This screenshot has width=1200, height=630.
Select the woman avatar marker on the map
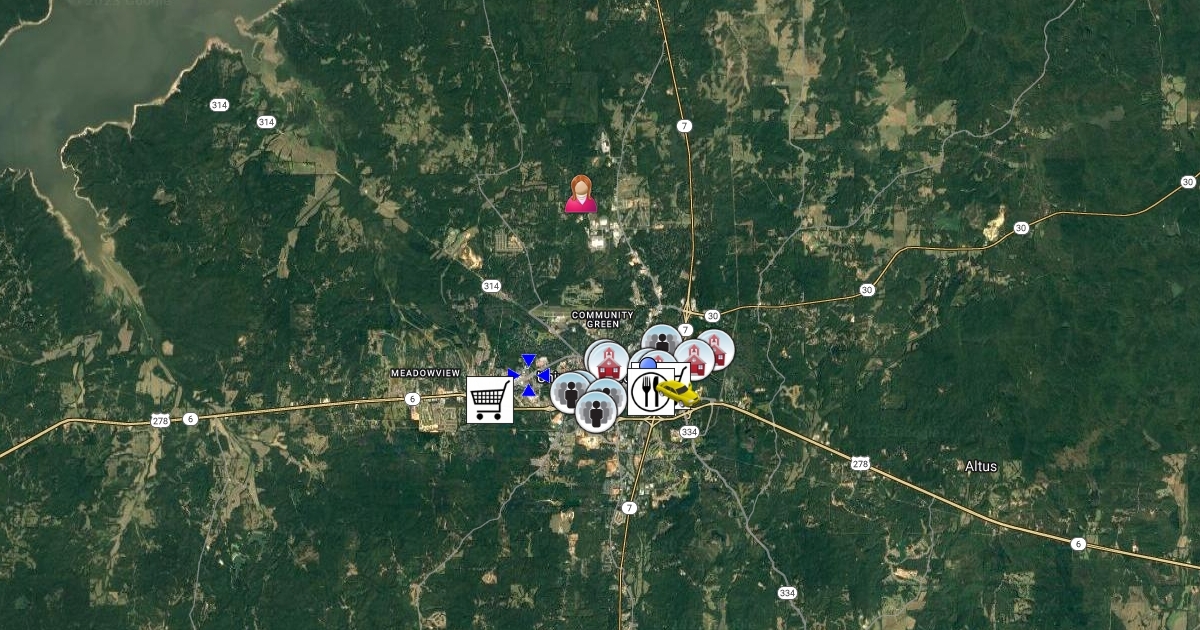581,195
